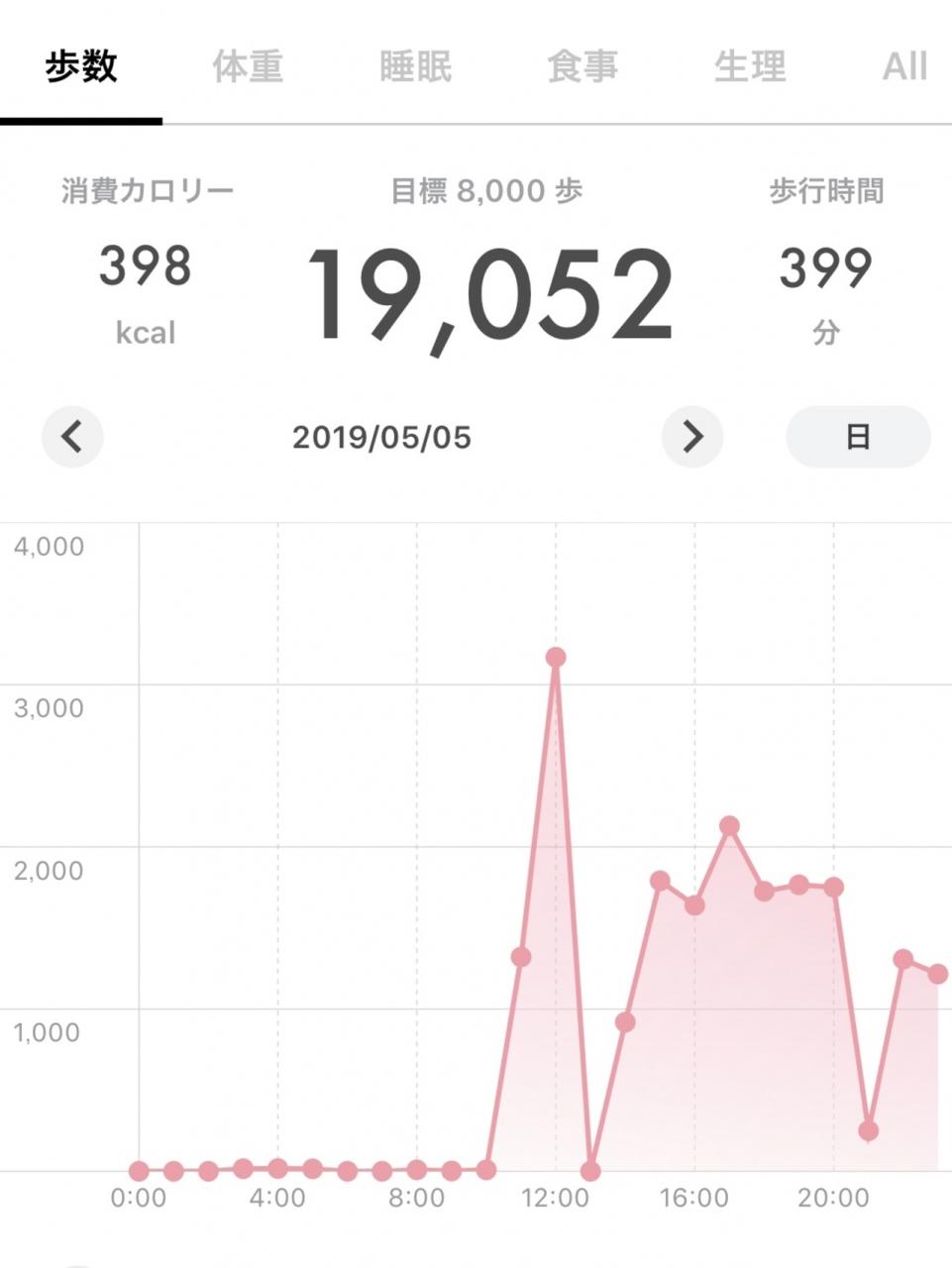The height and width of the screenshot is (1268, 952).
Task: Go to the 生理 tab
Action: click(x=750, y=66)
